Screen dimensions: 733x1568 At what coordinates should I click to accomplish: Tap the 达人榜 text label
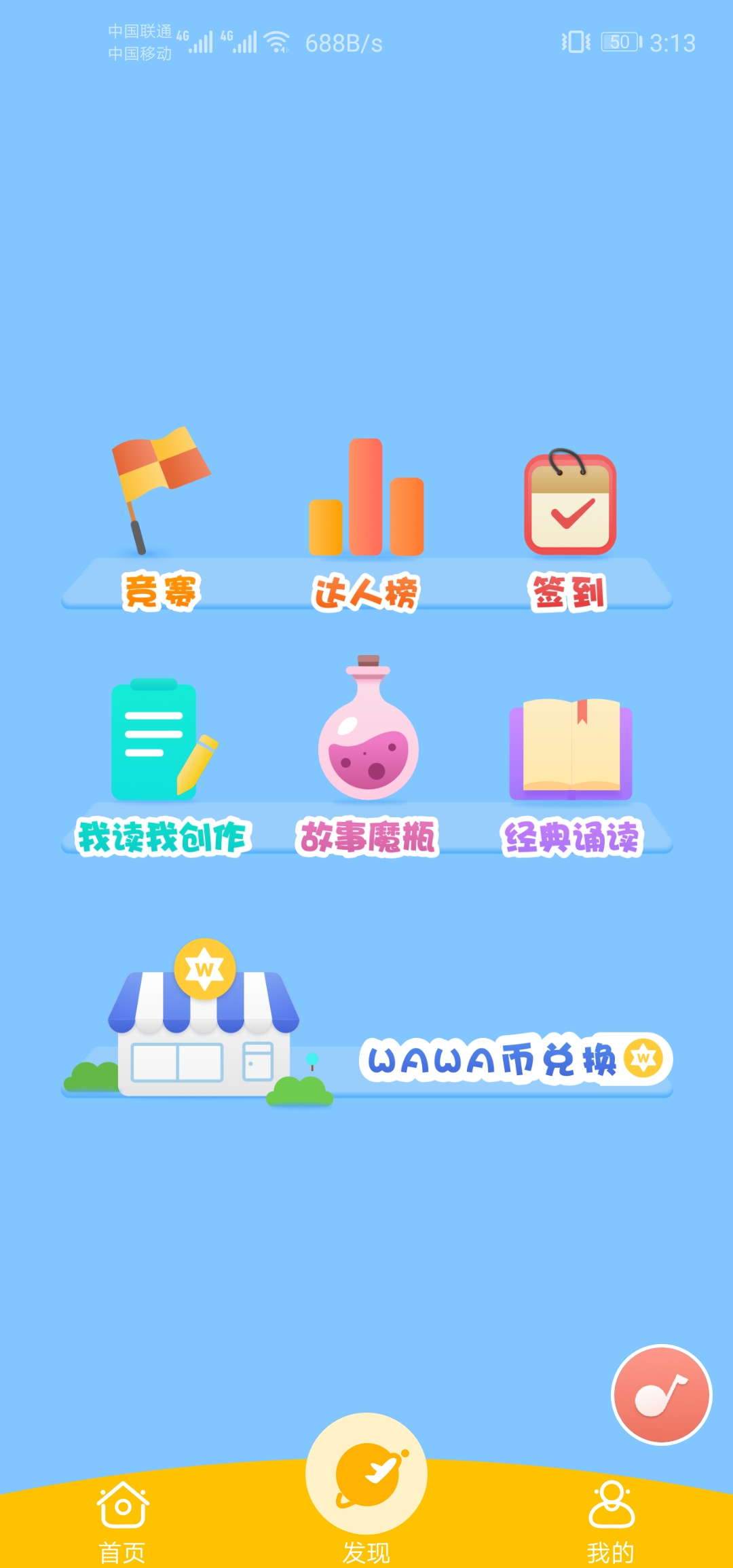tap(366, 593)
